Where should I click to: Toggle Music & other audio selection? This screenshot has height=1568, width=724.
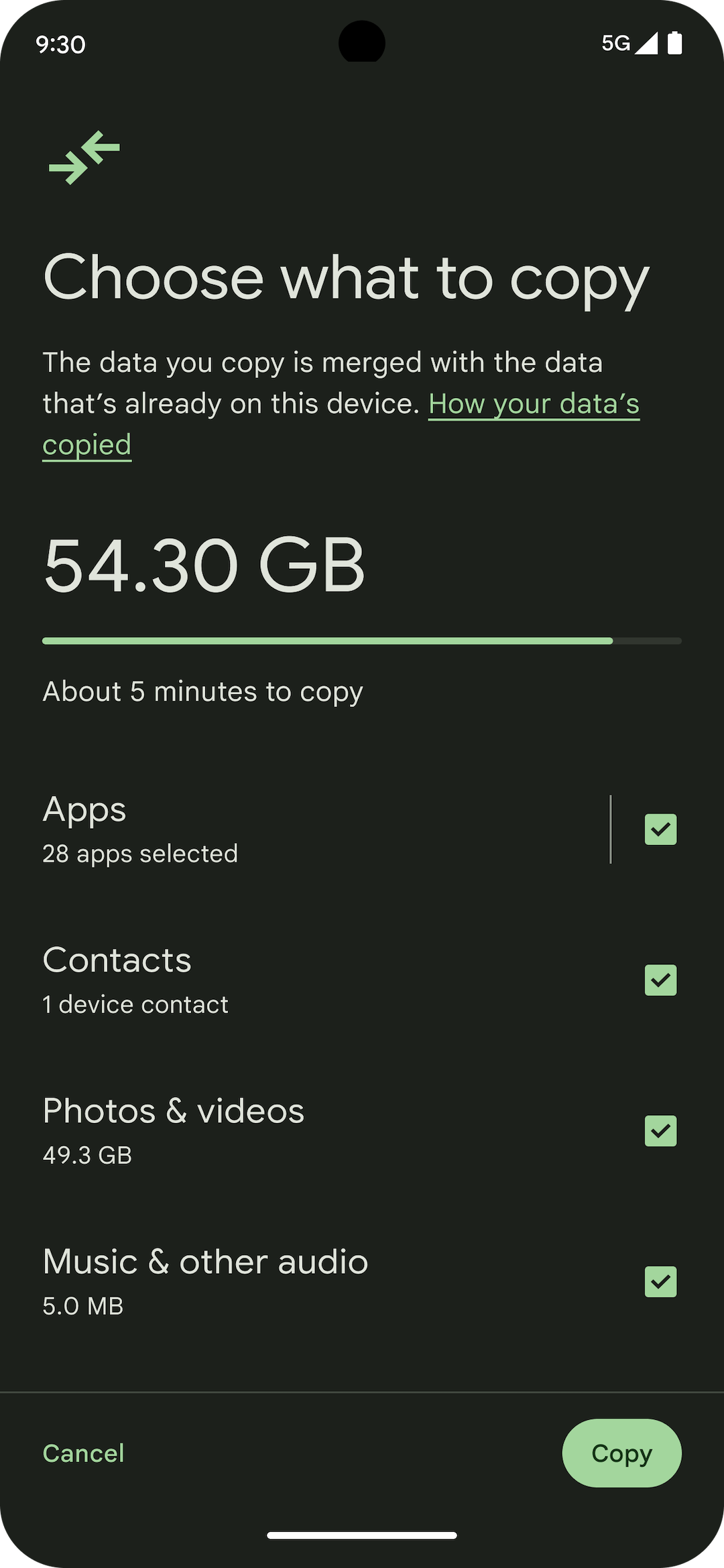pos(660,1281)
